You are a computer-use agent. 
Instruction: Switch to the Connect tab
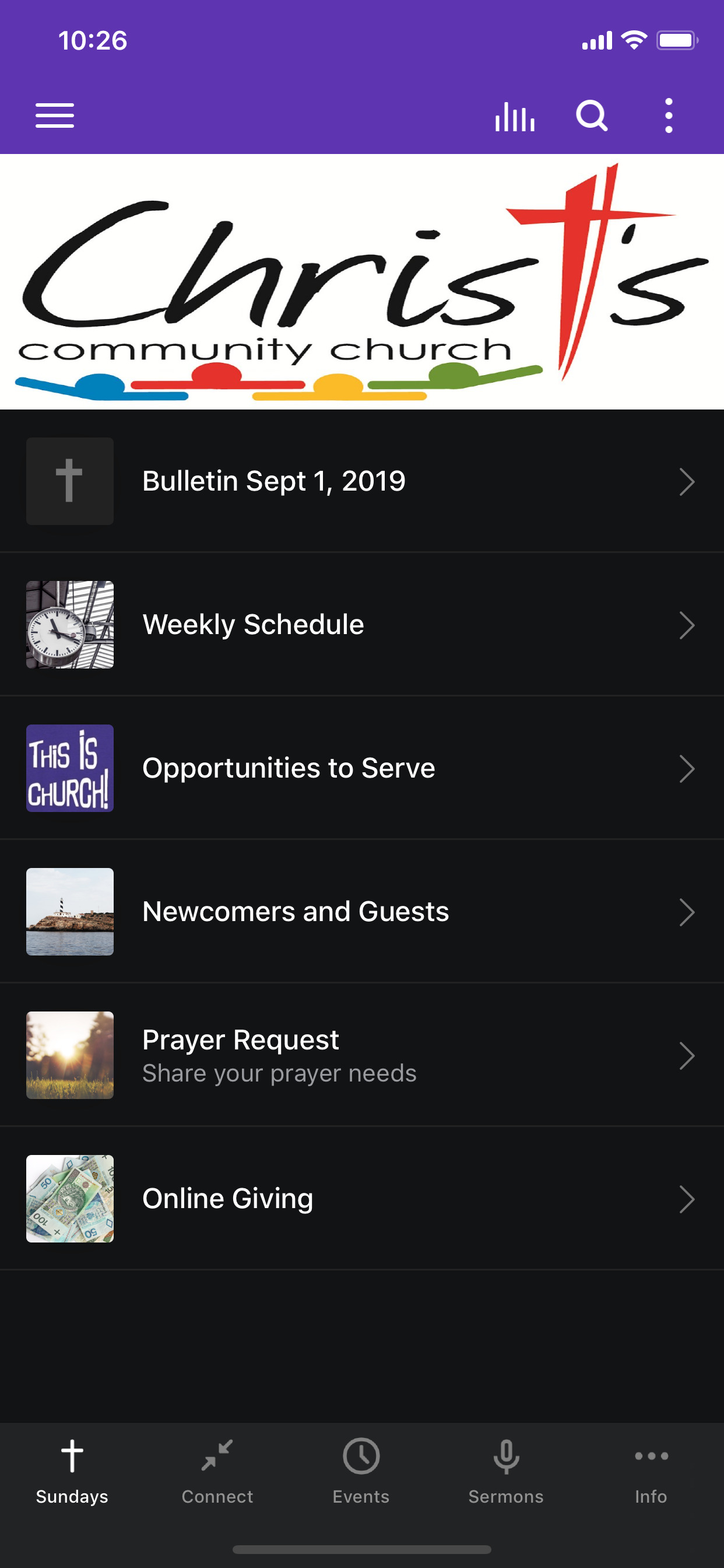click(217, 1471)
